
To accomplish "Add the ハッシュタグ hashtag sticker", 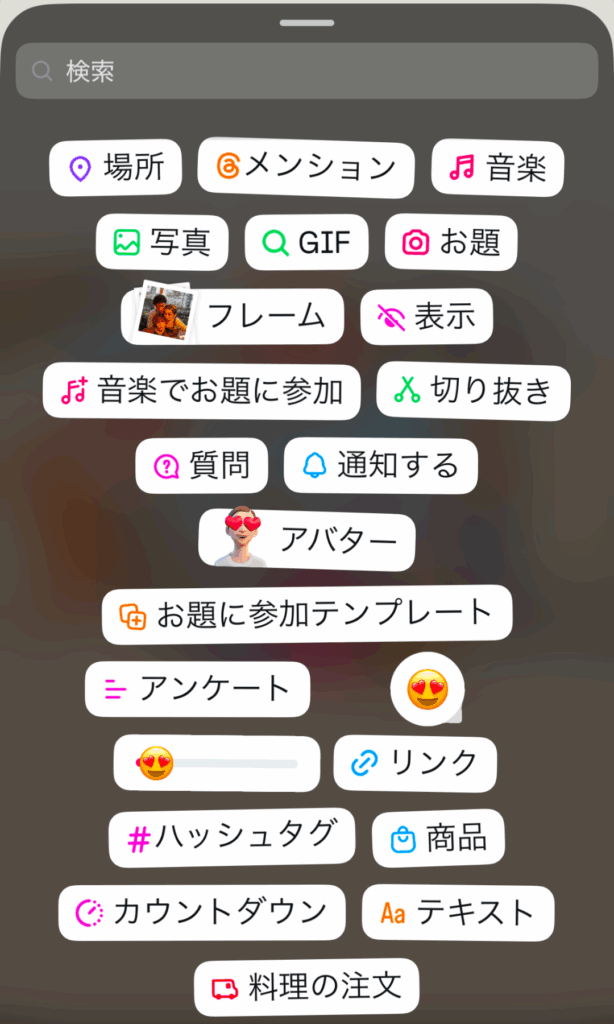I will coord(231,837).
